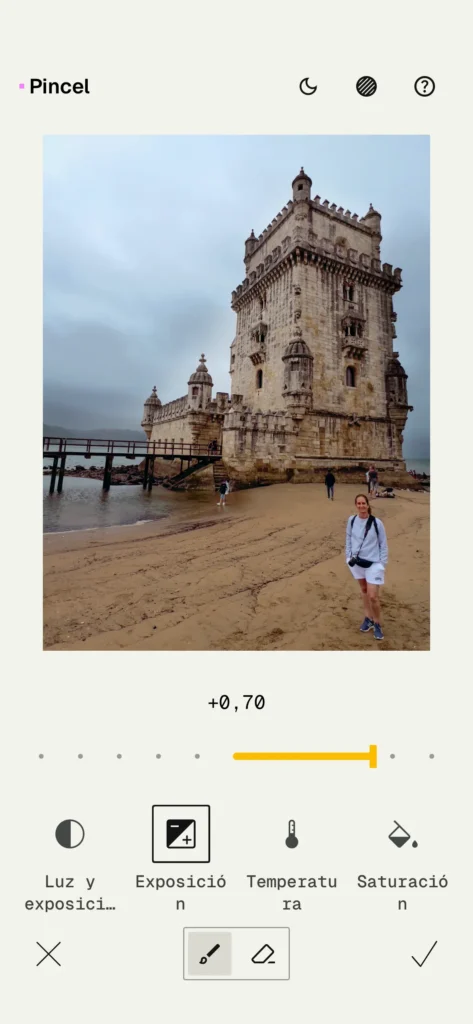The height and width of the screenshot is (1024, 473).
Task: Open the help question mark
Action: (x=425, y=86)
